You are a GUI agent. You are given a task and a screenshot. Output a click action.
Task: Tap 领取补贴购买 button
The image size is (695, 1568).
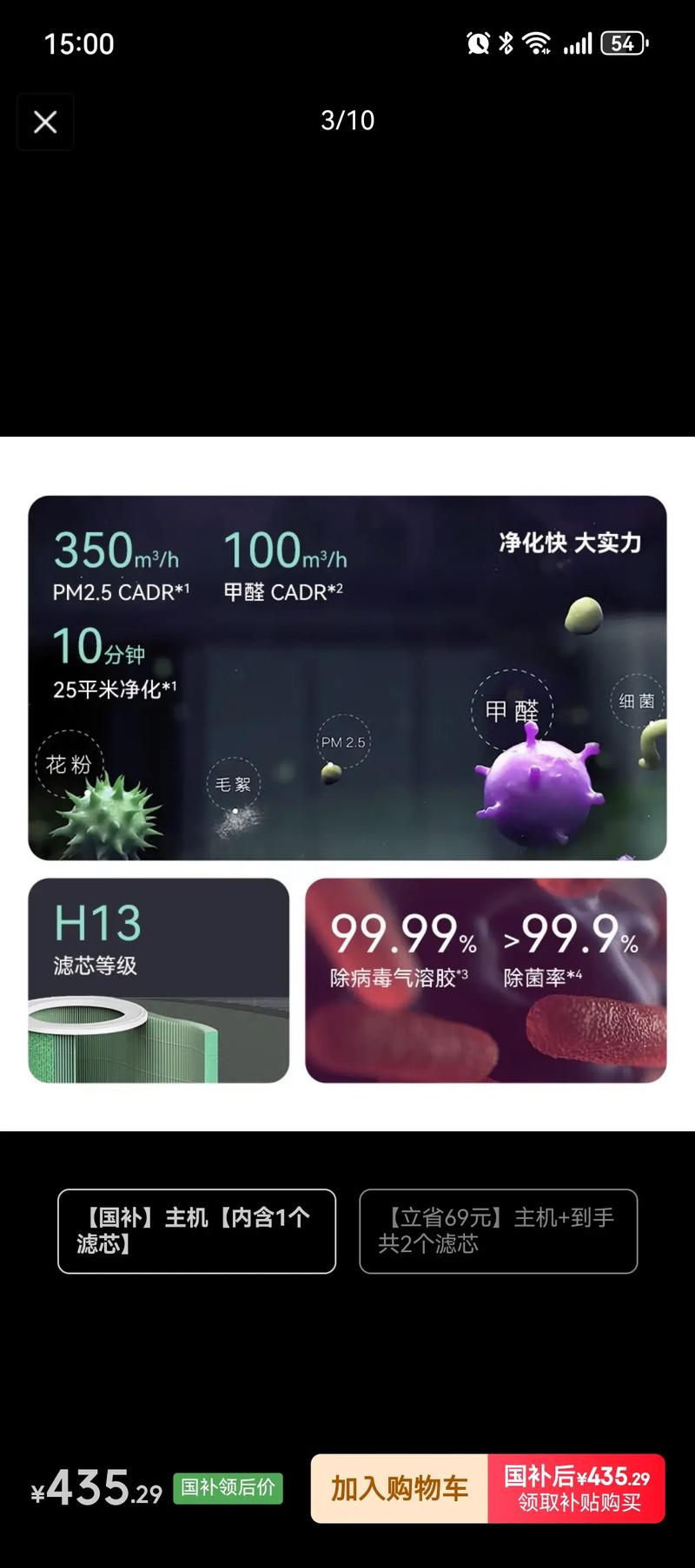click(x=577, y=1488)
